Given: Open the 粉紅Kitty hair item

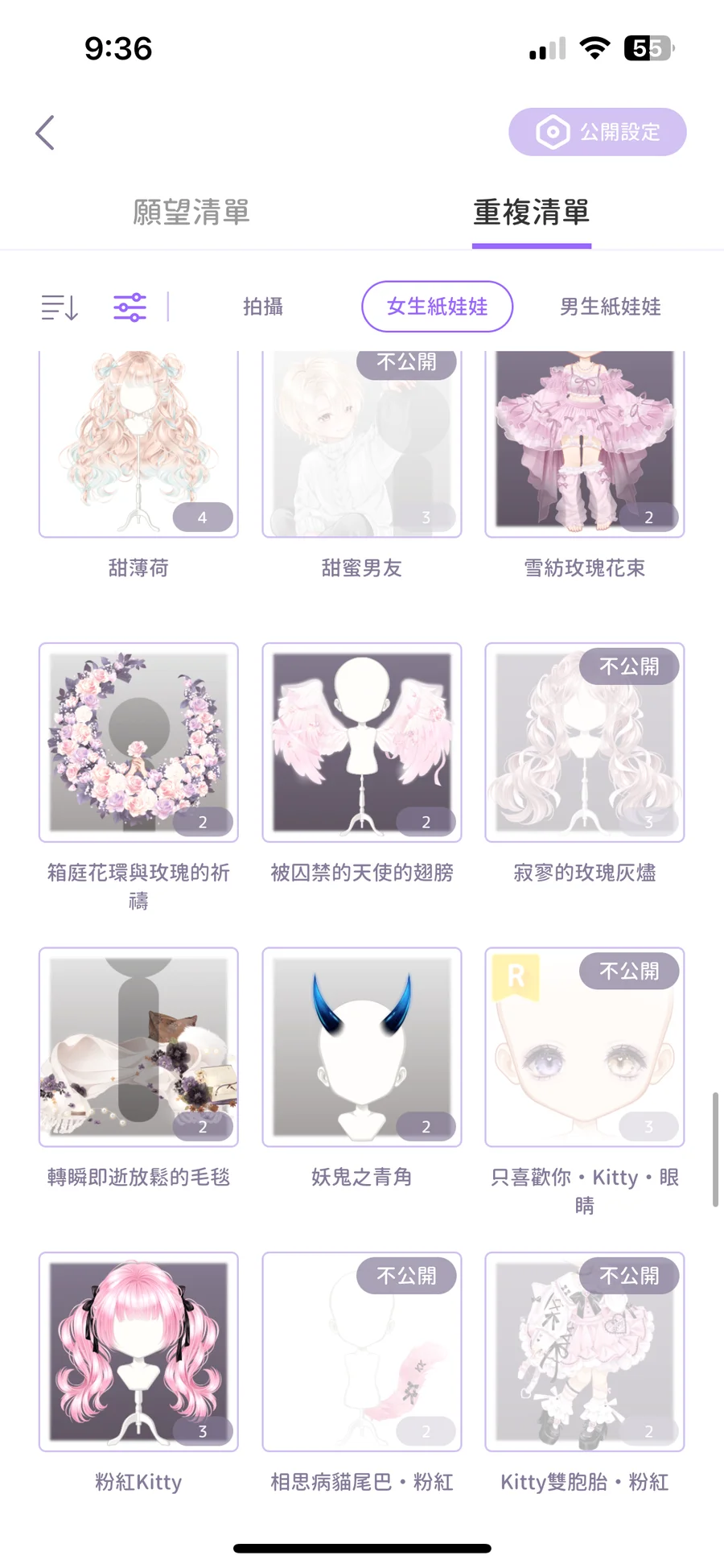Looking at the screenshot, I should click(x=138, y=1351).
